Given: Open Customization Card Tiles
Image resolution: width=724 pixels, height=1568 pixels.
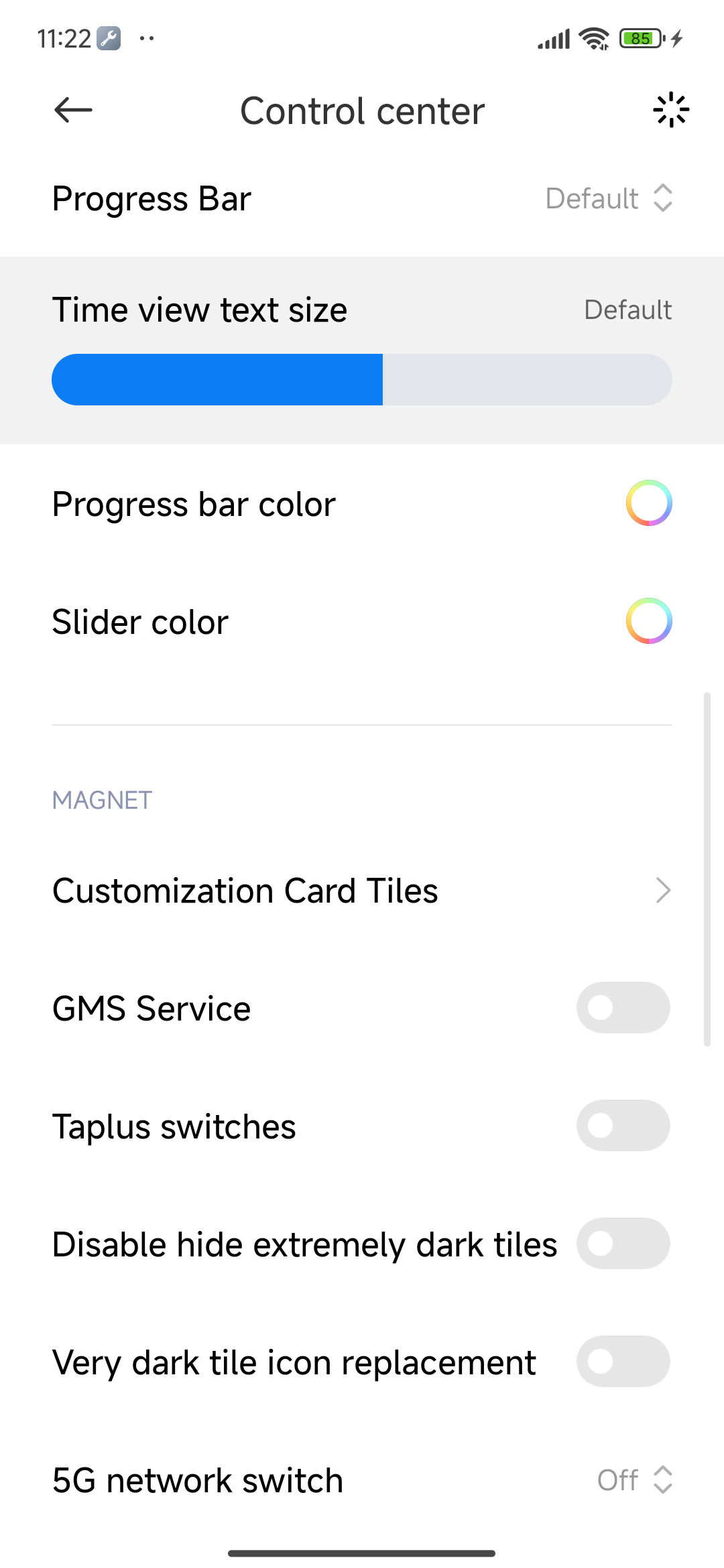Looking at the screenshot, I should 362,891.
